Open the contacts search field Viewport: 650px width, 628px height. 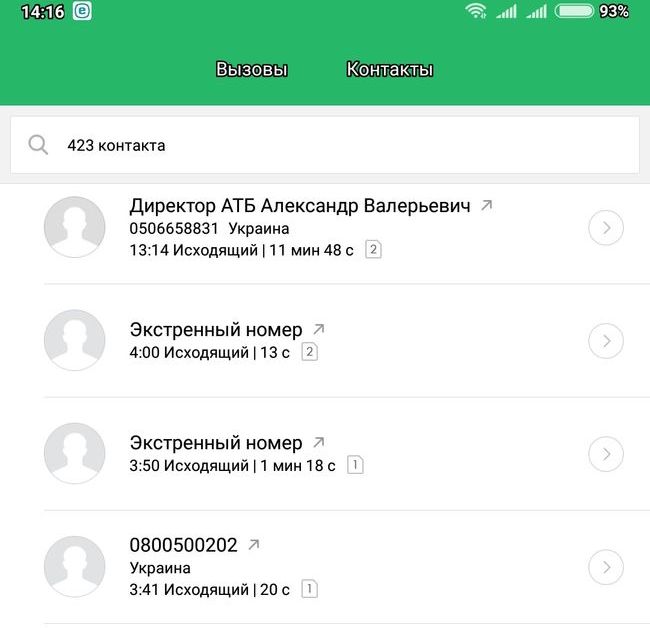pos(324,145)
